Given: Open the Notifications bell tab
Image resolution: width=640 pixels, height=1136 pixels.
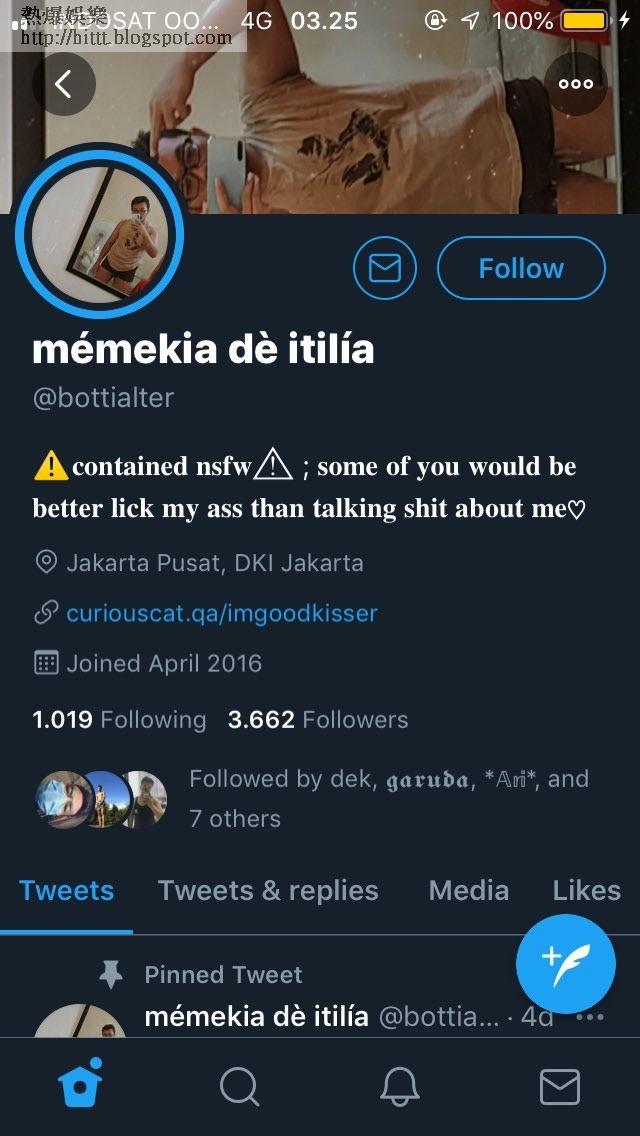Looking at the screenshot, I should point(400,1086).
